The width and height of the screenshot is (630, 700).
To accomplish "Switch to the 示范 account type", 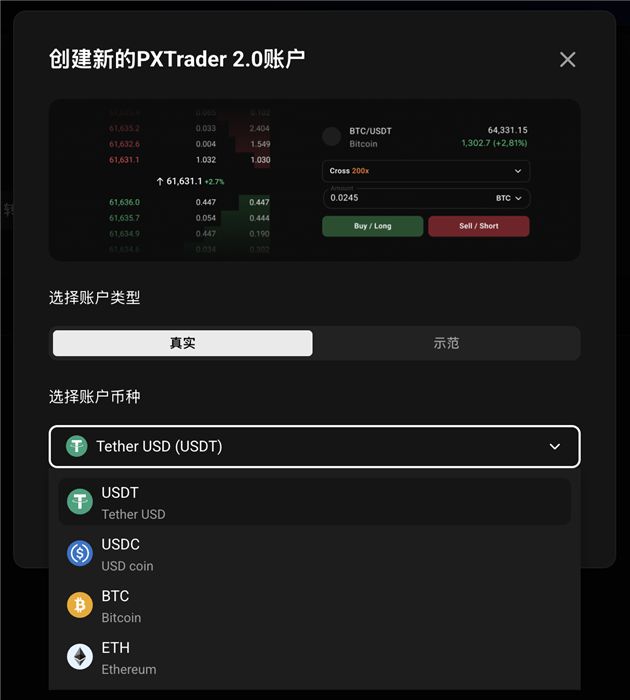I will 446,343.
